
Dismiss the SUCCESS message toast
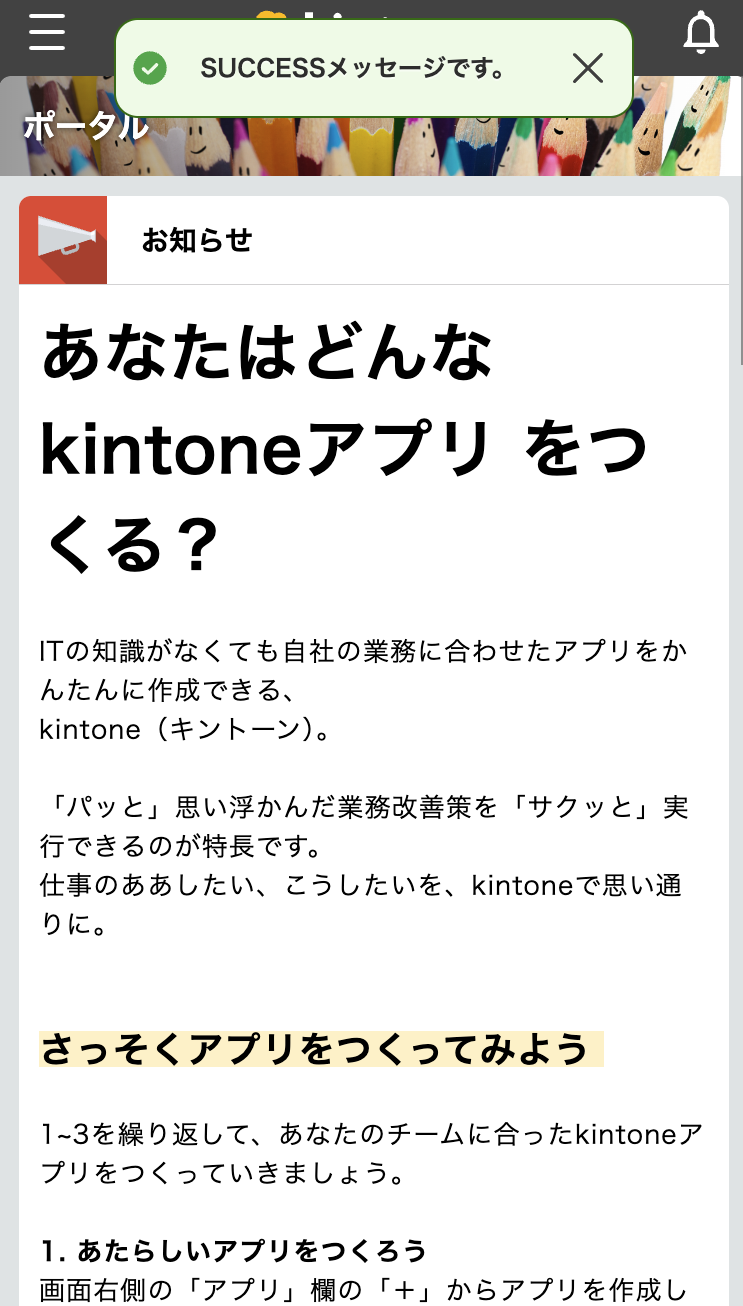pyautogui.click(x=588, y=68)
